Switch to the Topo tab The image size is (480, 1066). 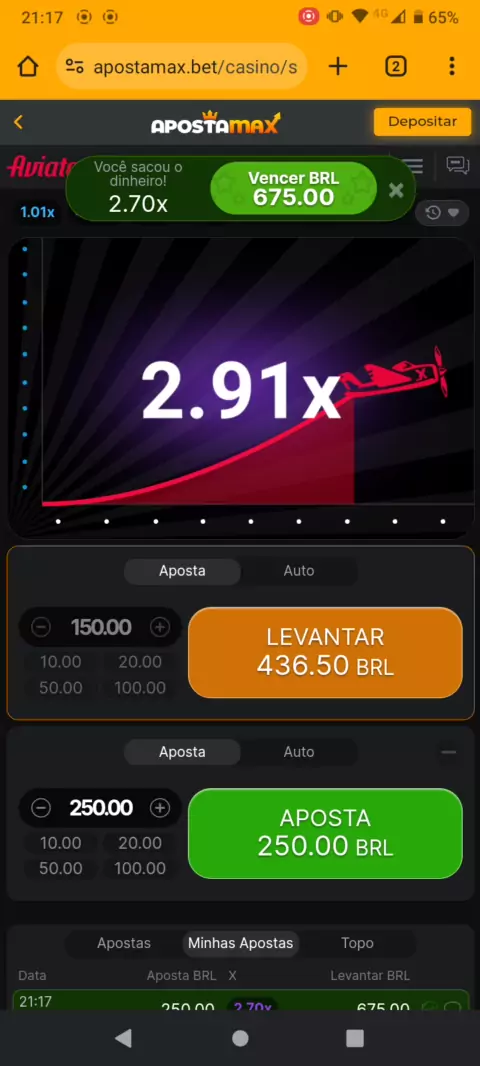point(358,943)
